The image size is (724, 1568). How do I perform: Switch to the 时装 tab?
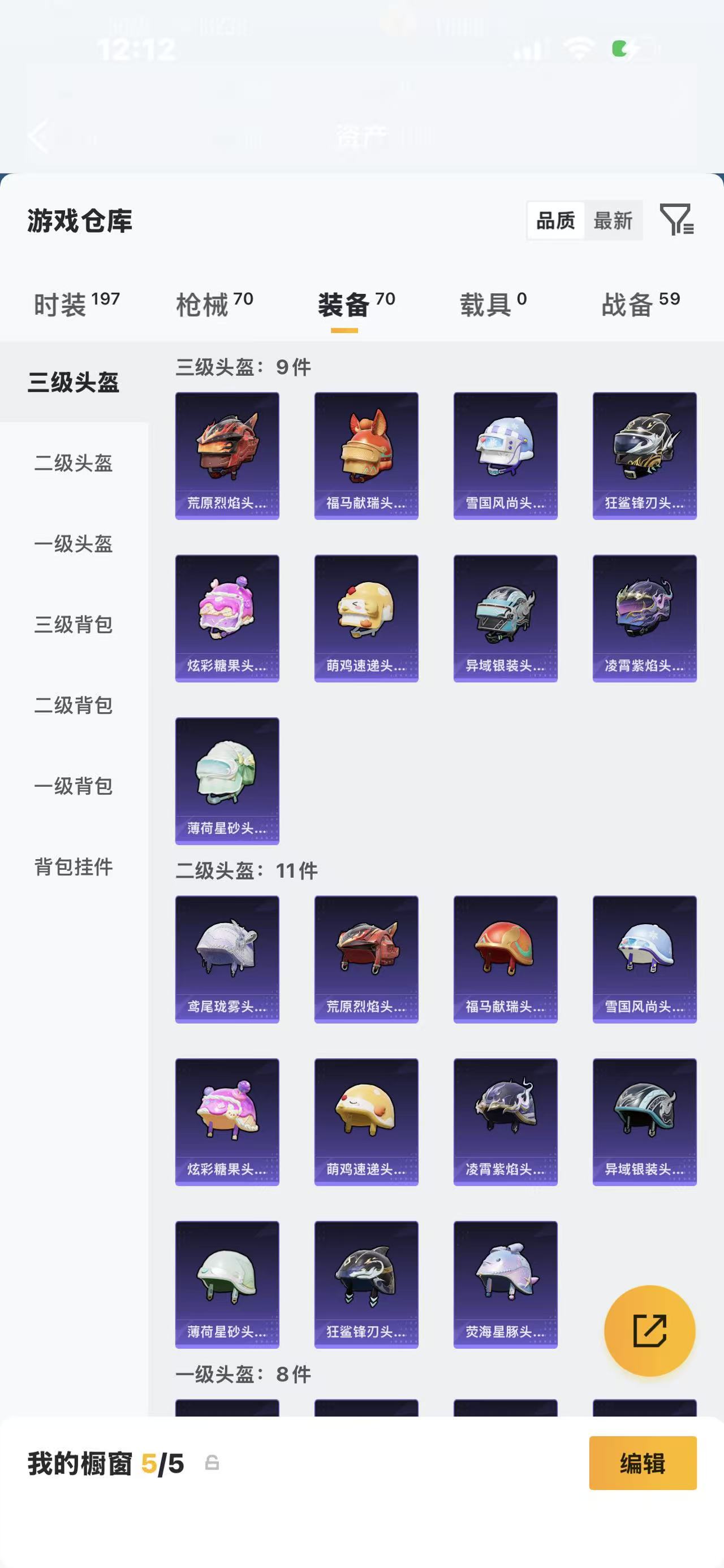(x=76, y=304)
